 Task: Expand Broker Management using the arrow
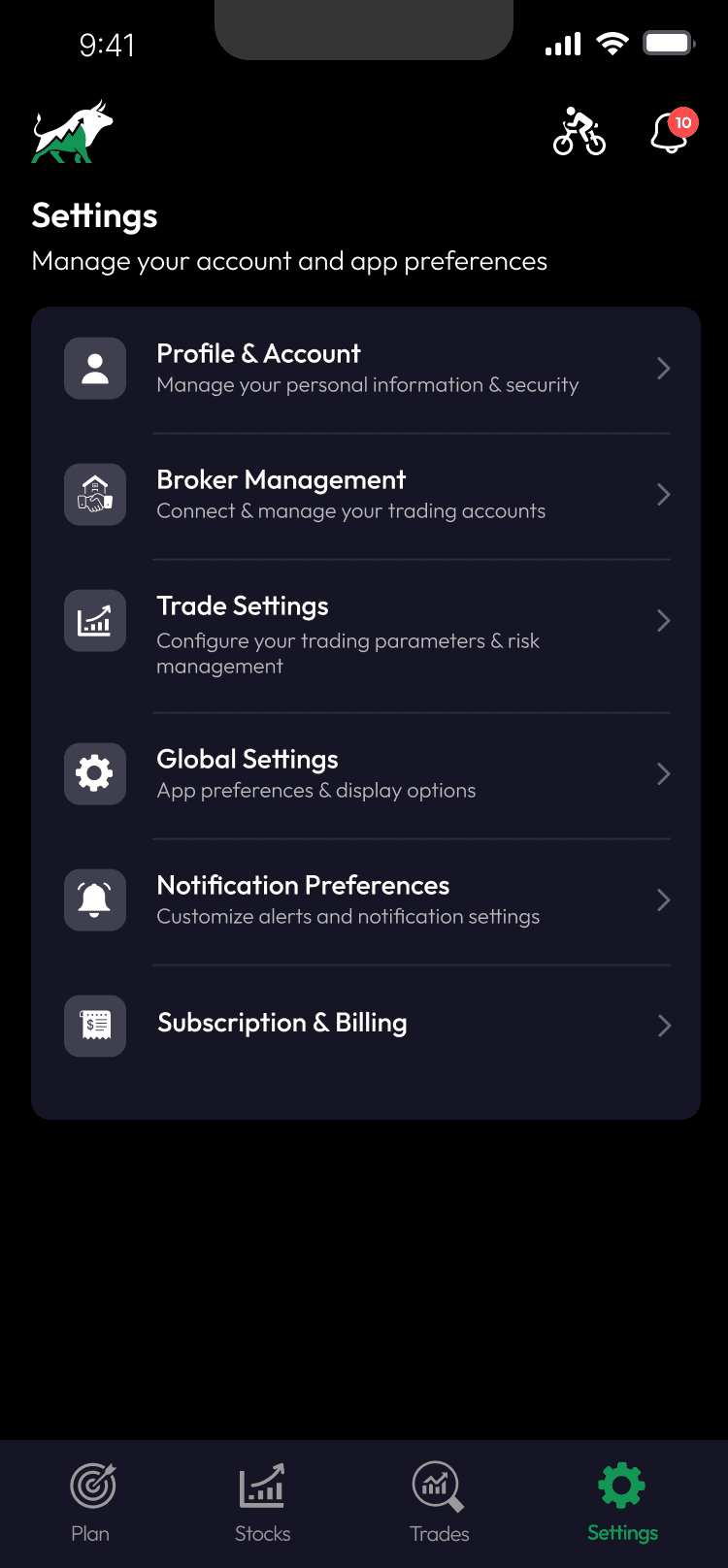(663, 494)
